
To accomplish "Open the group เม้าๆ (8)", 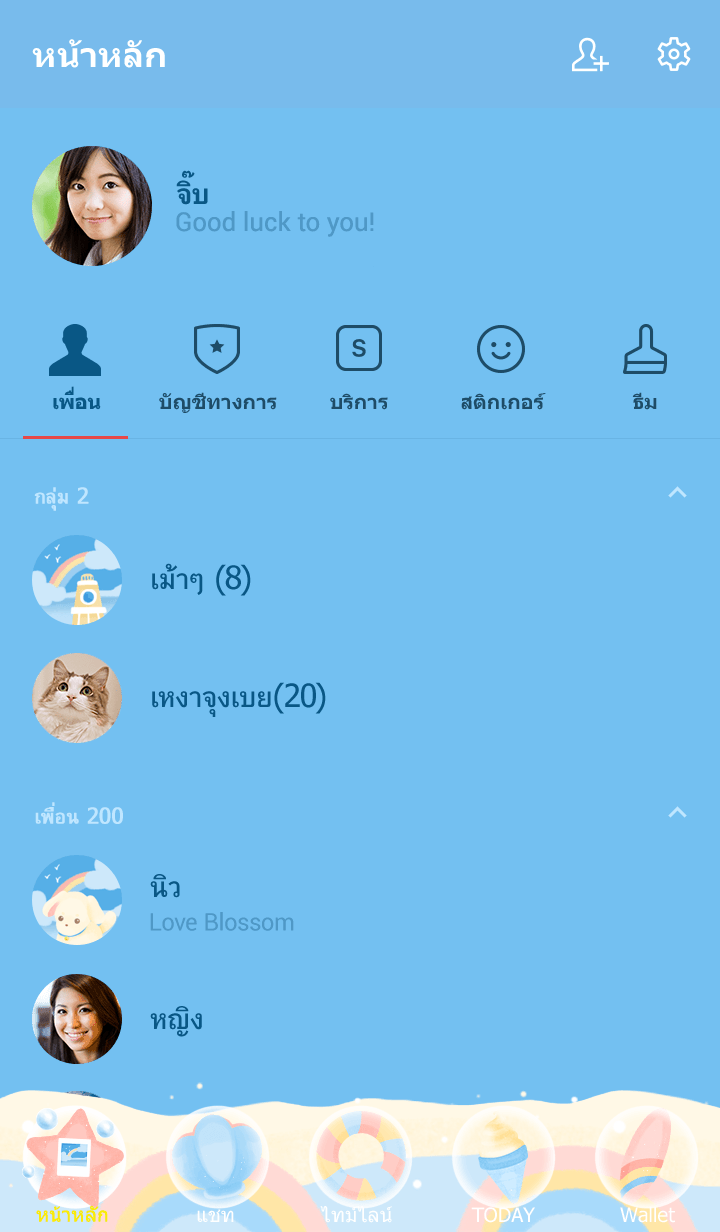I will pos(200,580).
